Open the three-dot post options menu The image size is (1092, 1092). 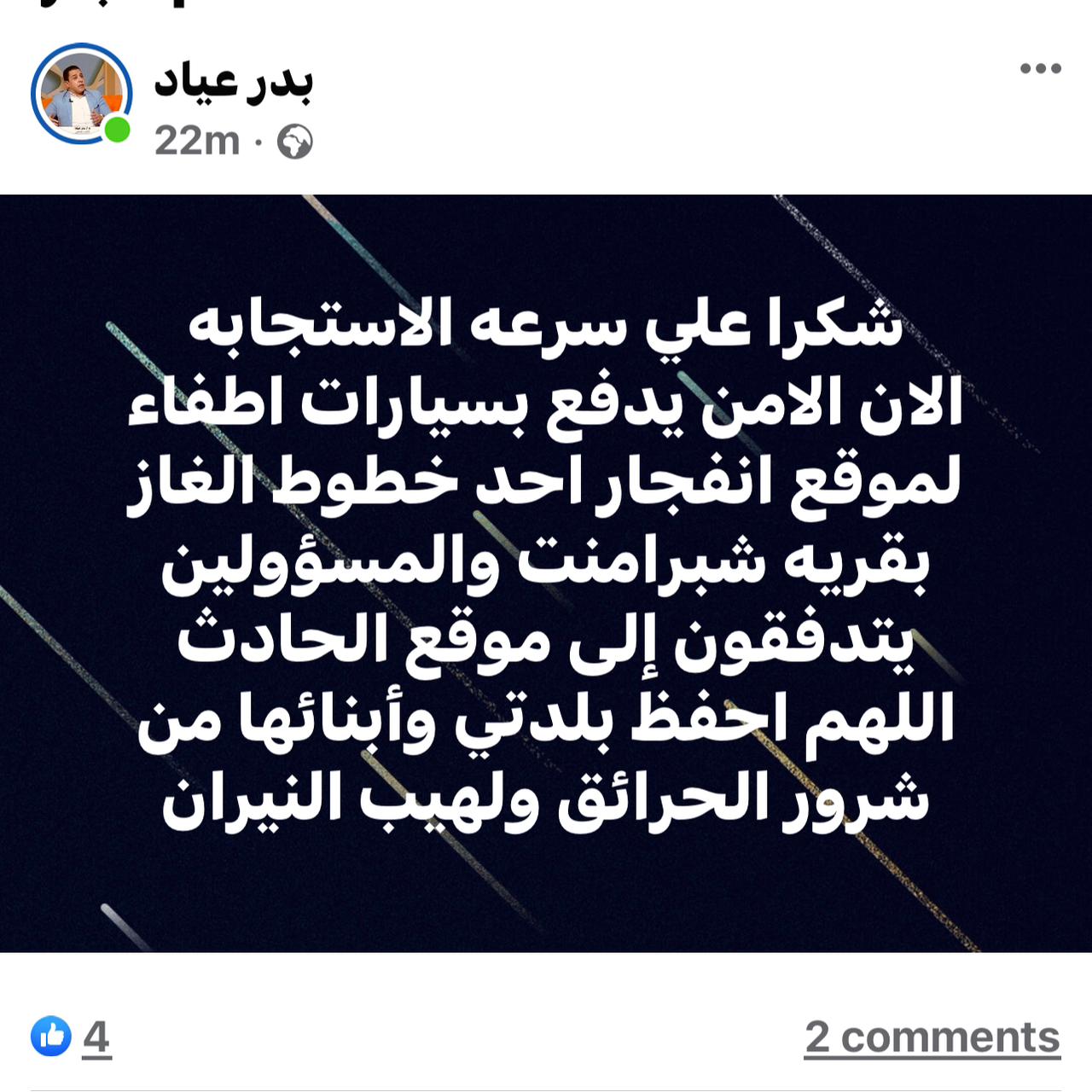[1040, 69]
